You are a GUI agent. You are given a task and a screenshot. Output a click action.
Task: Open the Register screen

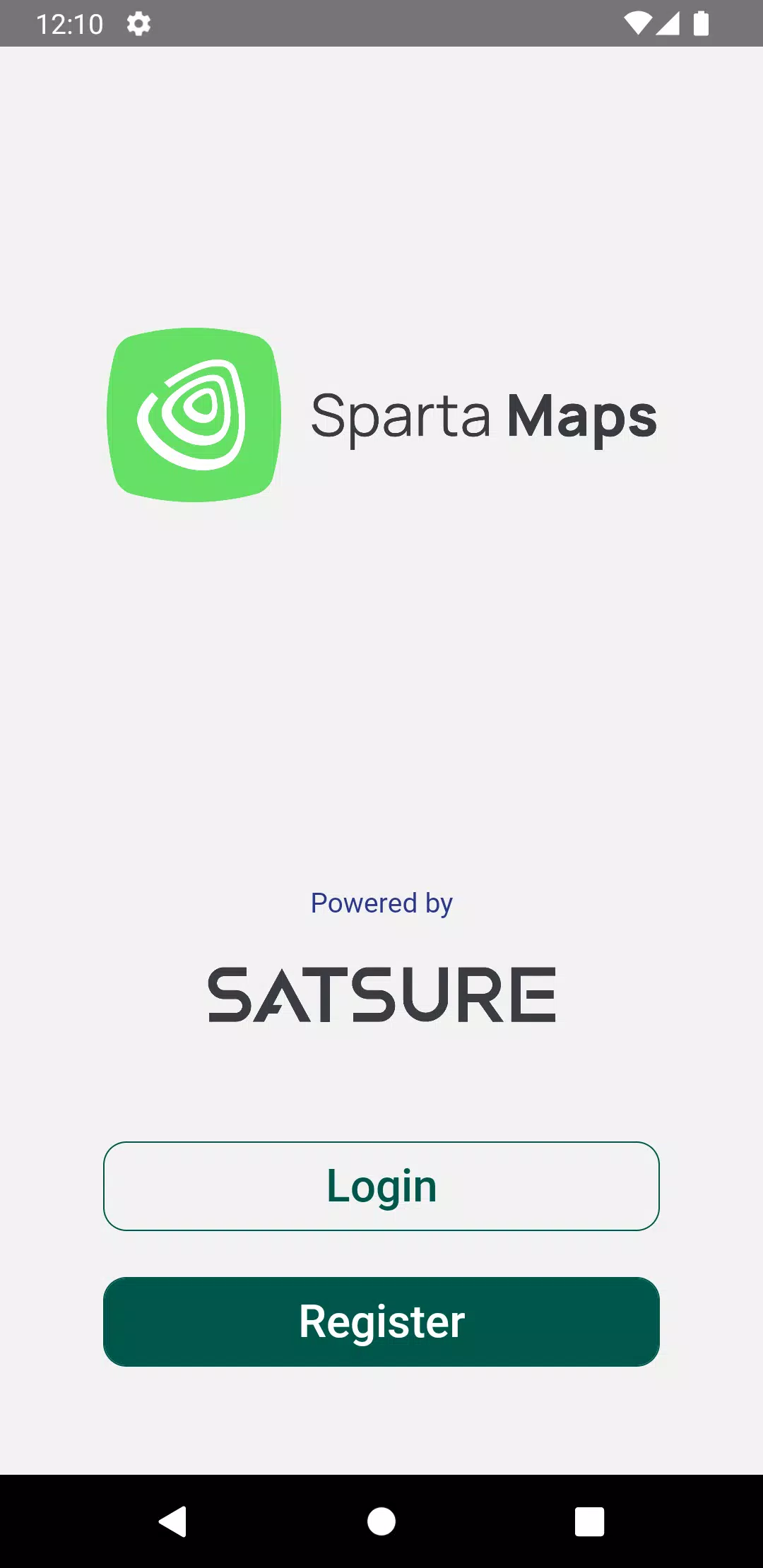click(381, 1321)
